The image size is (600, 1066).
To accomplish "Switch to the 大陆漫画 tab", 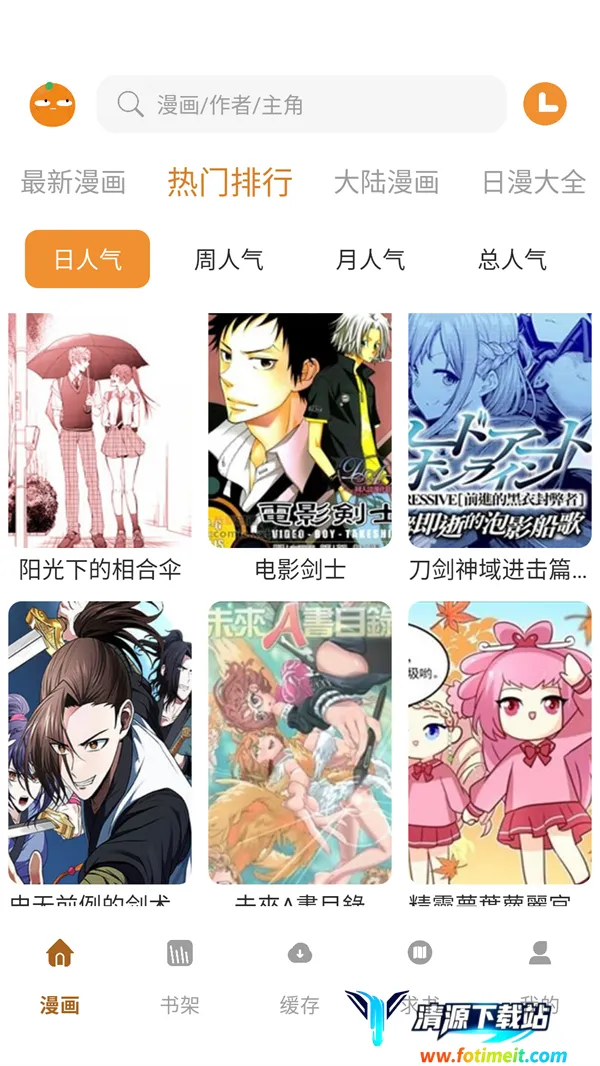I will click(387, 182).
